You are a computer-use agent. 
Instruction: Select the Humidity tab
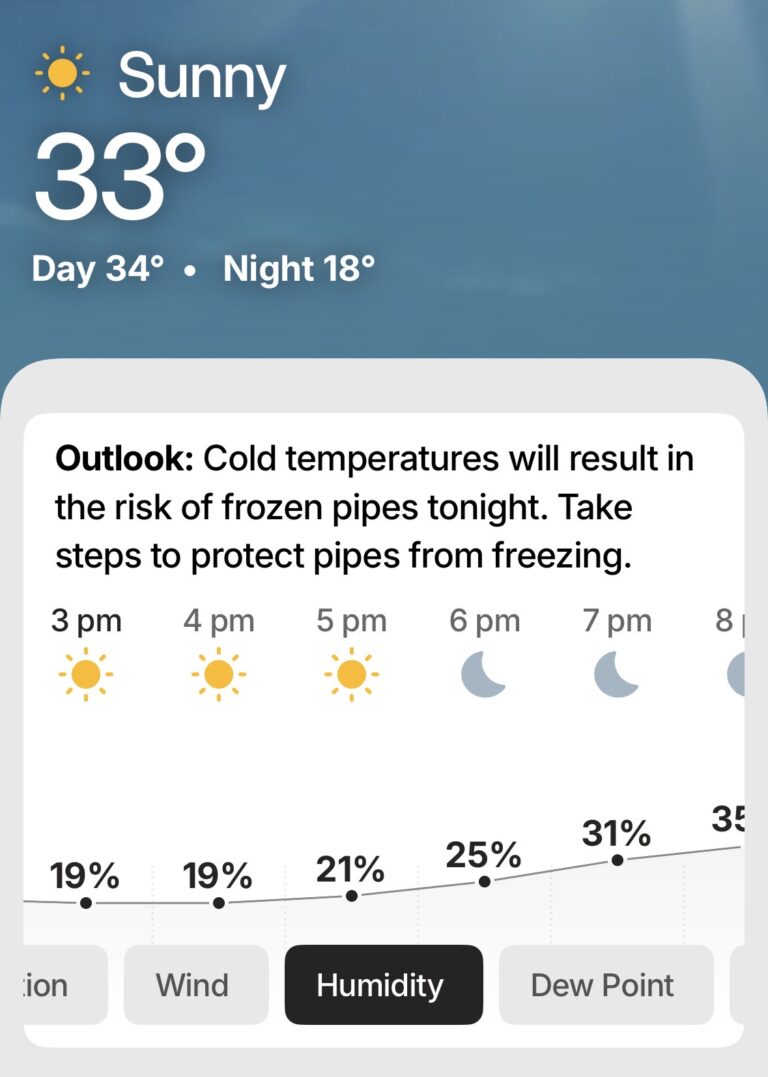click(x=383, y=985)
